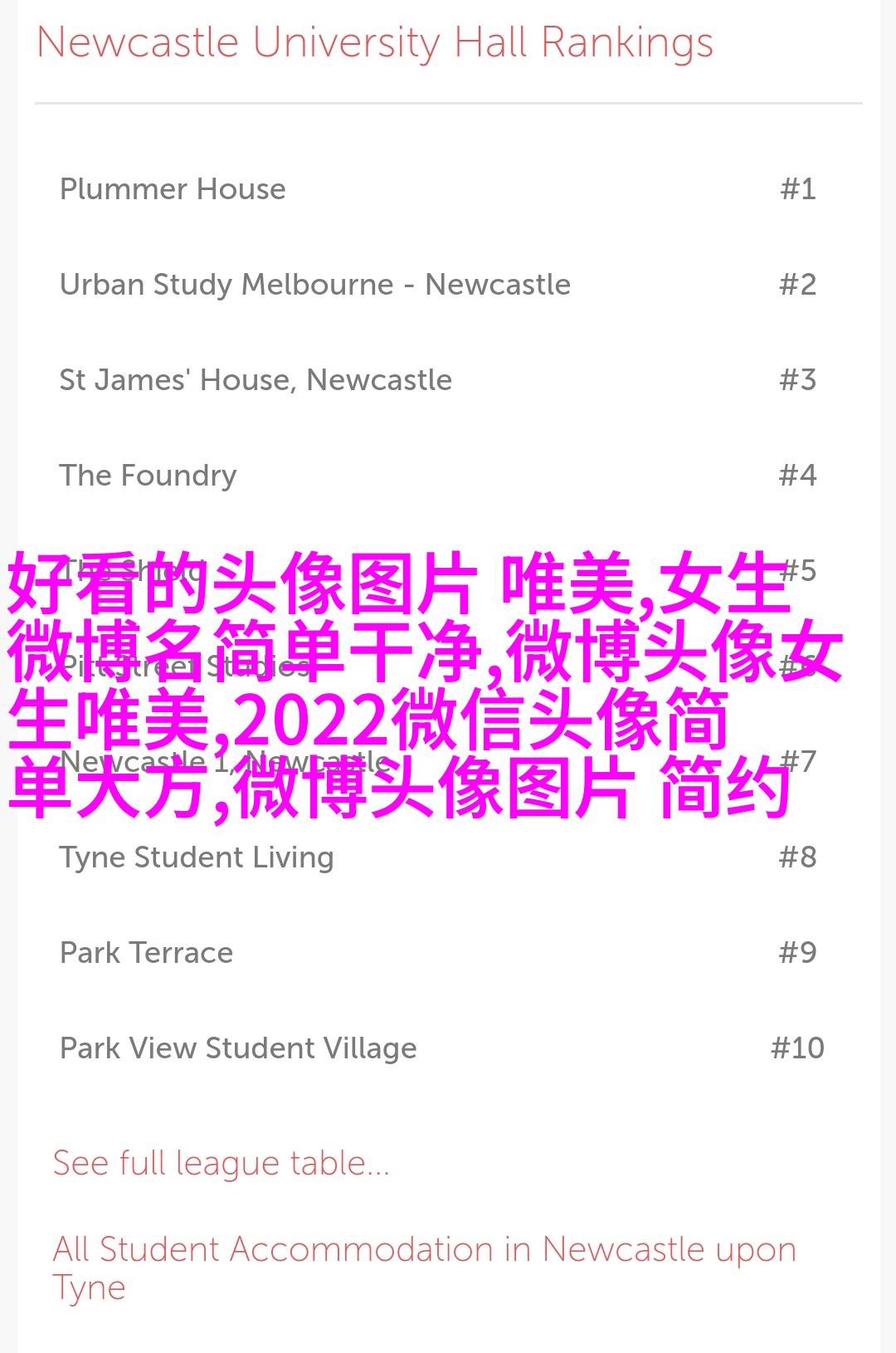The height and width of the screenshot is (1353, 896).
Task: Select St James' House, Newcastle
Action: click(256, 380)
